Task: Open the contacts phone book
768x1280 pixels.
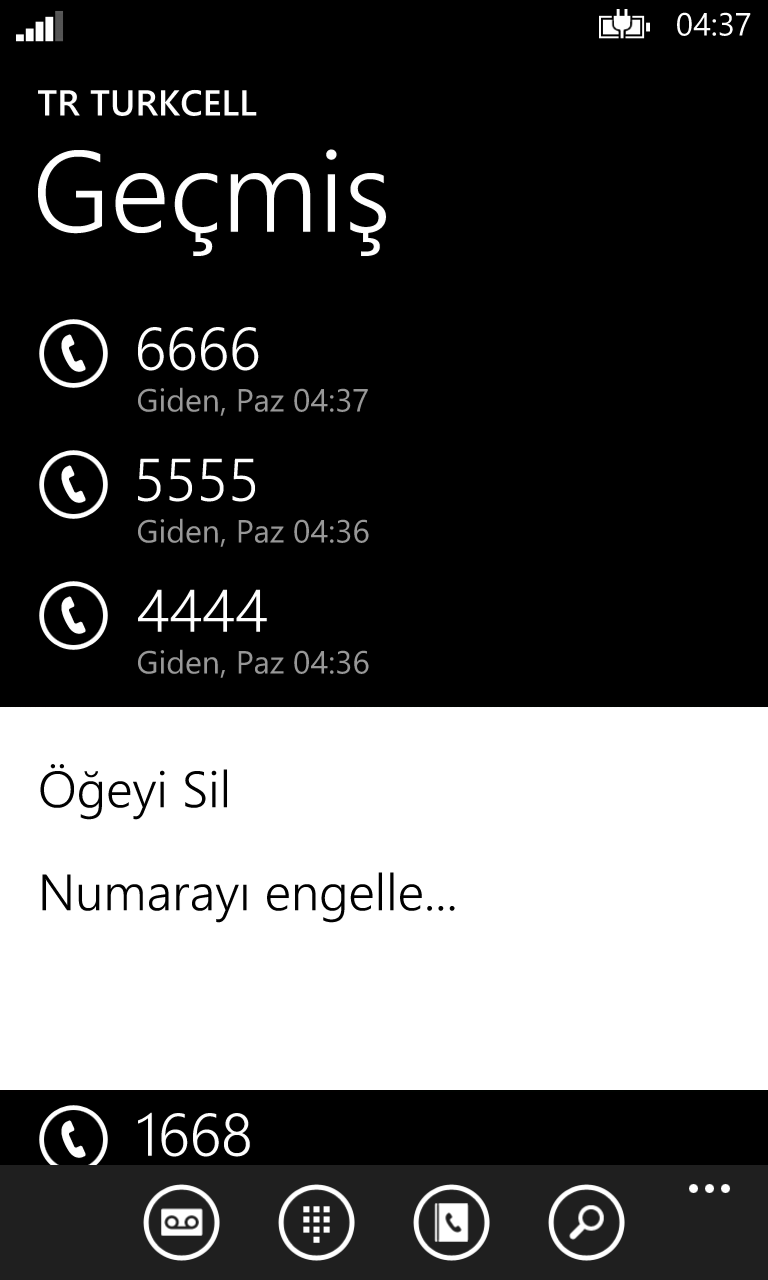Action: click(x=451, y=1222)
